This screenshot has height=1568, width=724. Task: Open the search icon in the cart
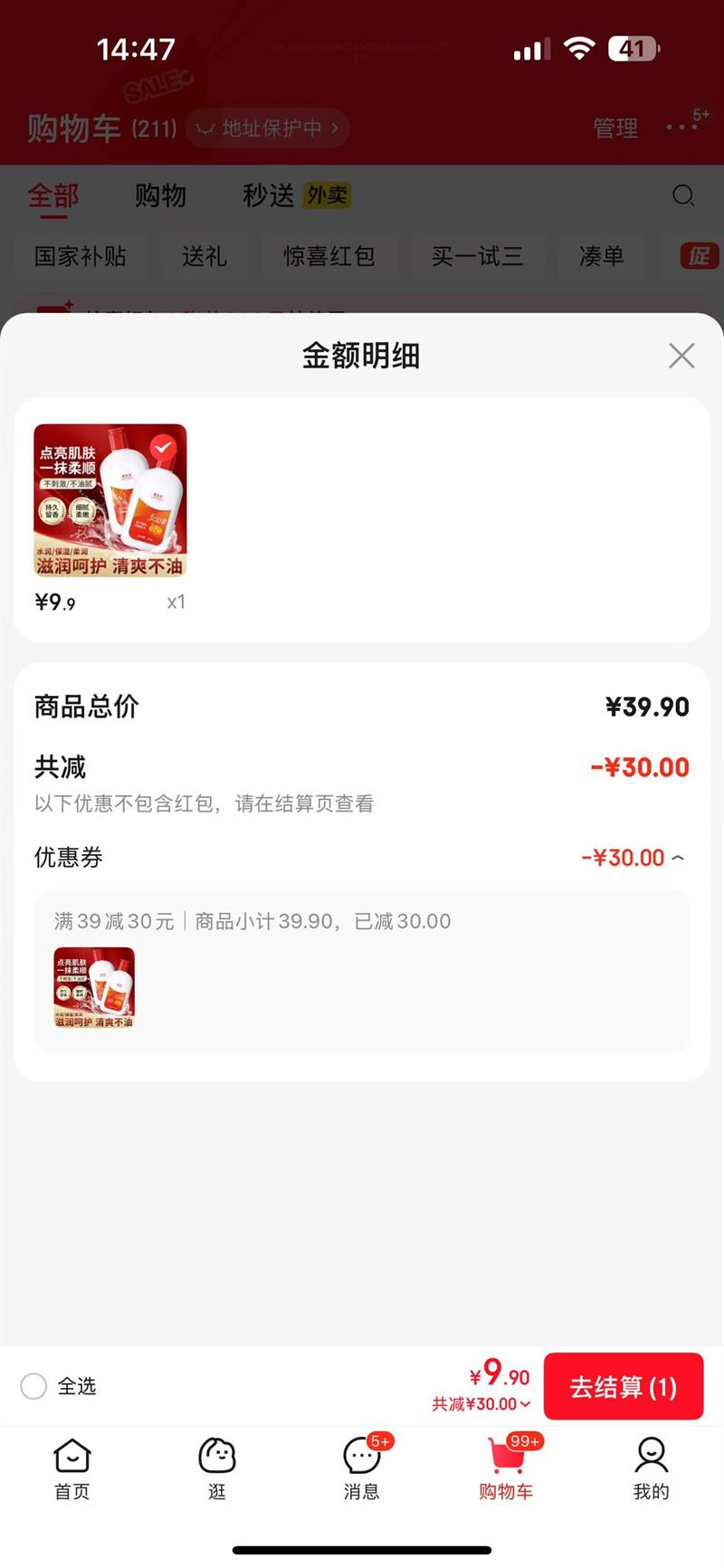pyautogui.click(x=683, y=195)
